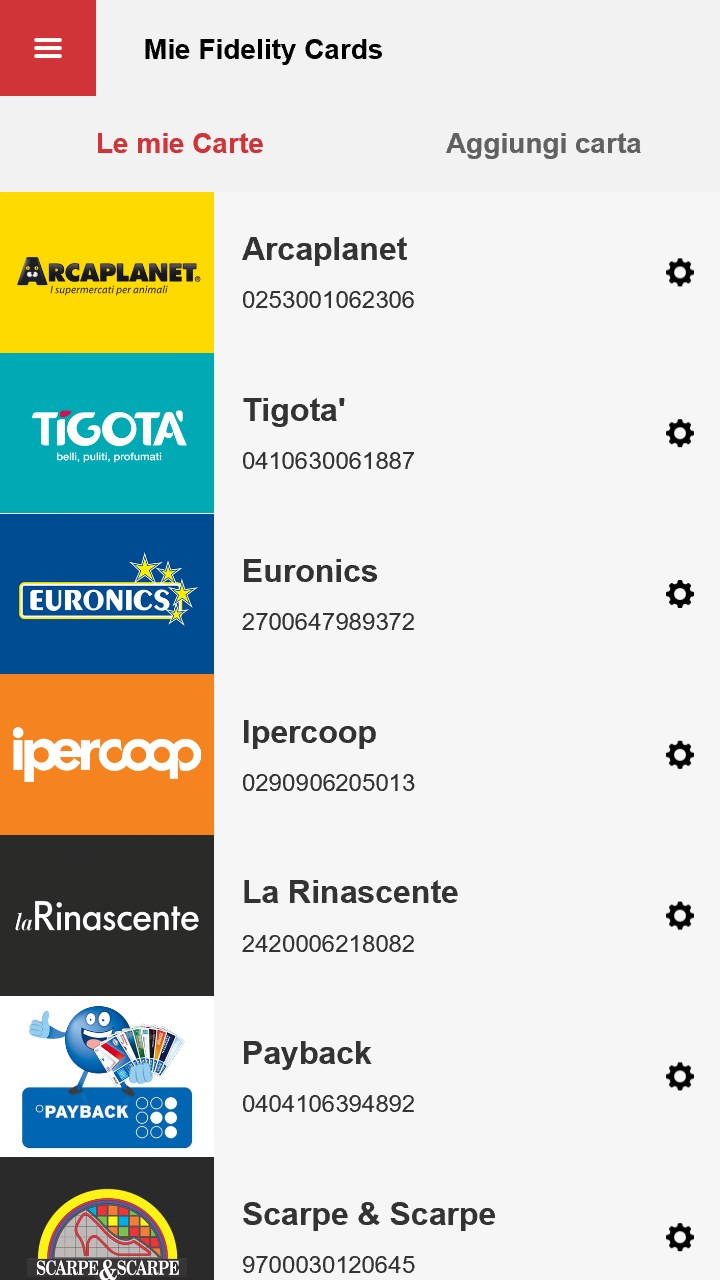Open the hamburger drawer menu
Screen dimensions: 720x1280
coord(48,48)
